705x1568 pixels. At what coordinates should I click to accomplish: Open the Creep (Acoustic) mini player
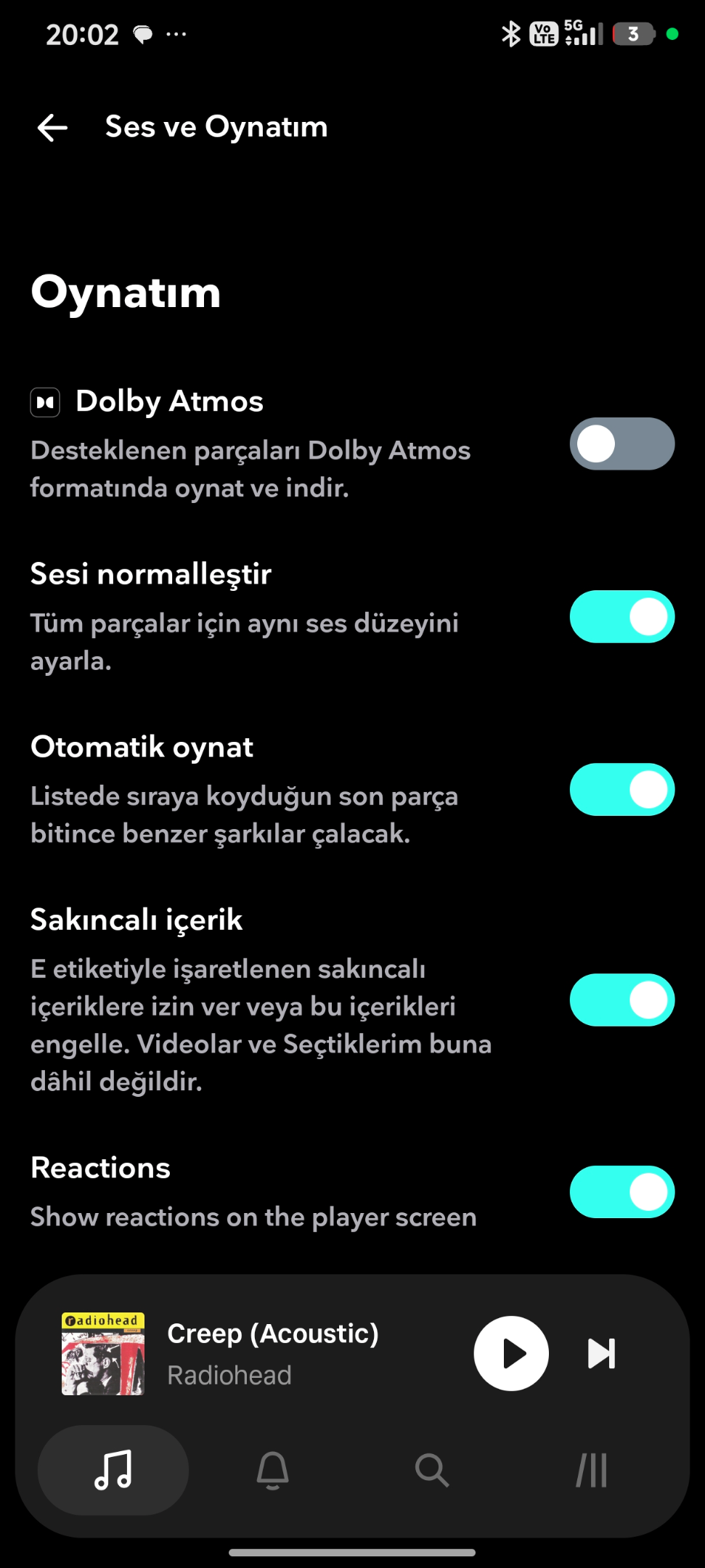pyautogui.click(x=273, y=1353)
